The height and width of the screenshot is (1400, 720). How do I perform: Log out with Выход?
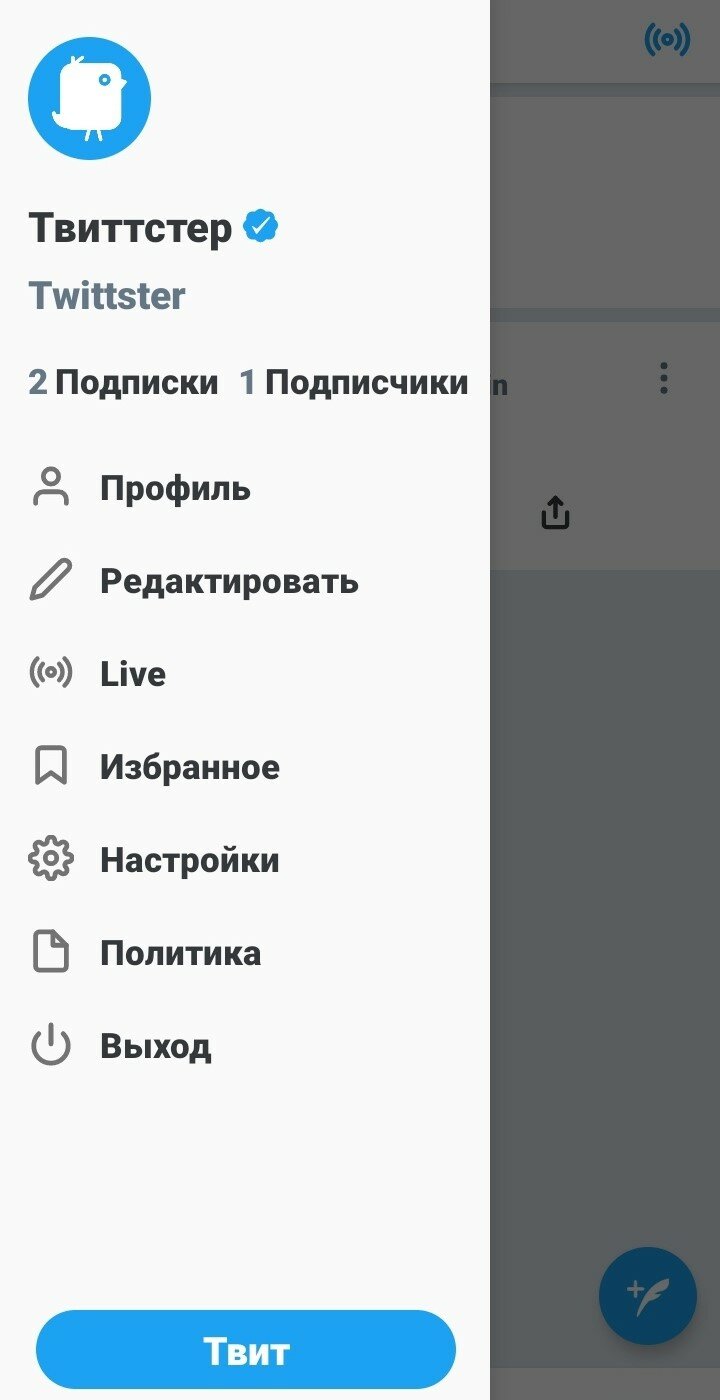click(x=155, y=1046)
